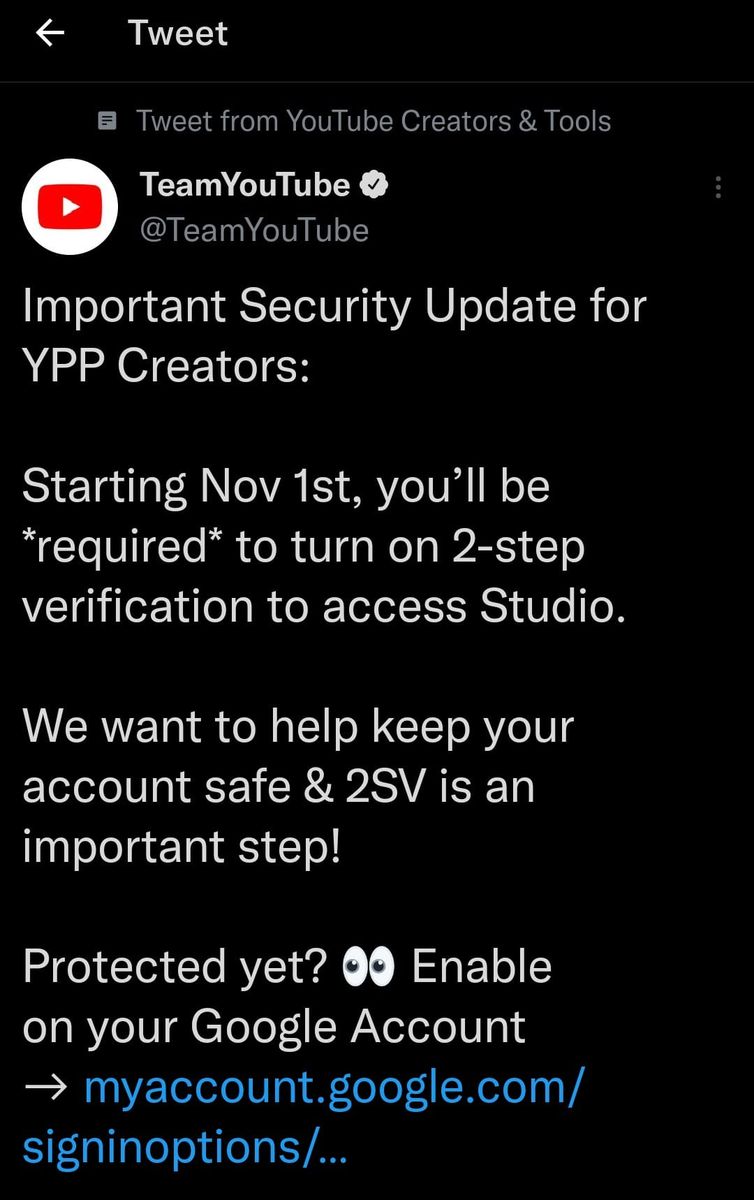Open the YouTube Creators & Tools list
754x1200 pixels.
tap(372, 122)
